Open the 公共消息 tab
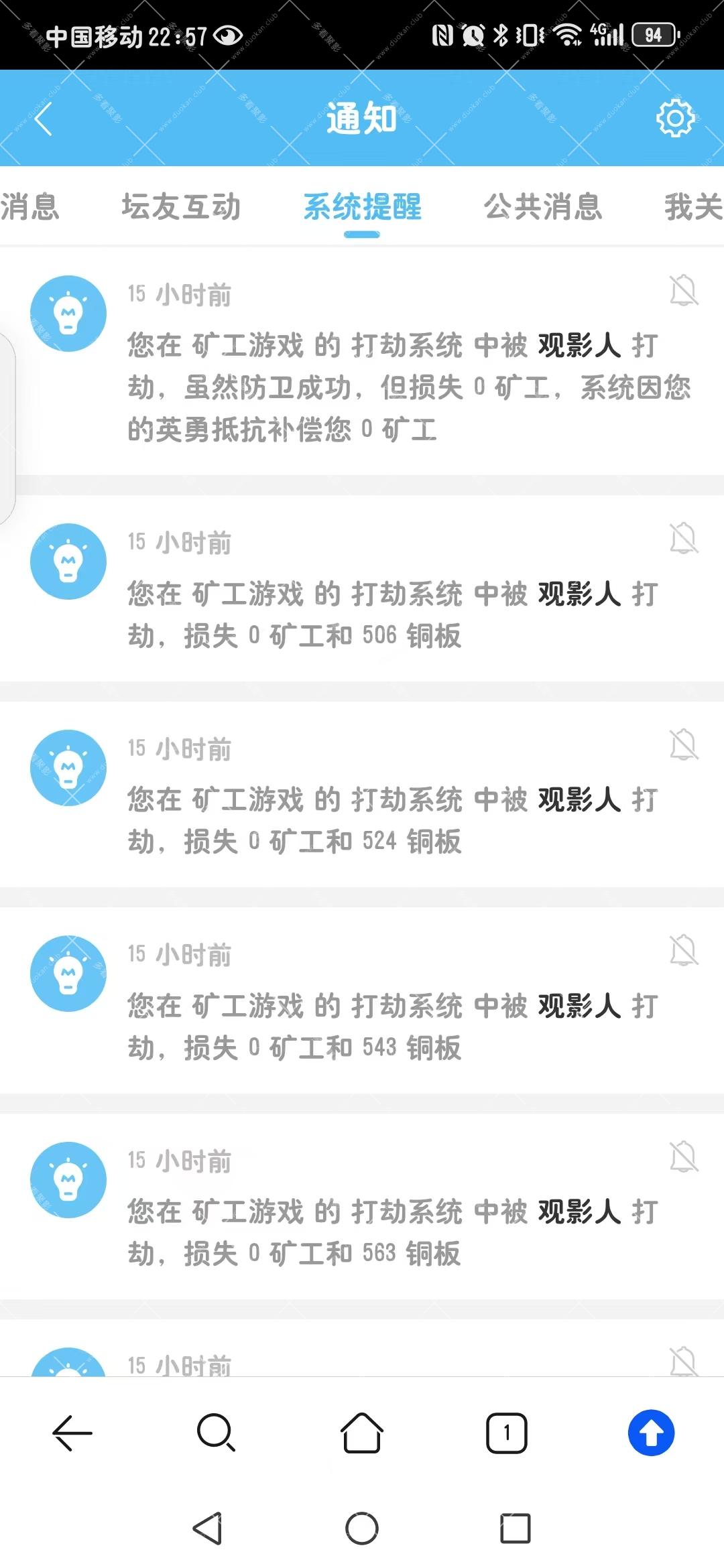This screenshot has width=724, height=1568. [543, 206]
